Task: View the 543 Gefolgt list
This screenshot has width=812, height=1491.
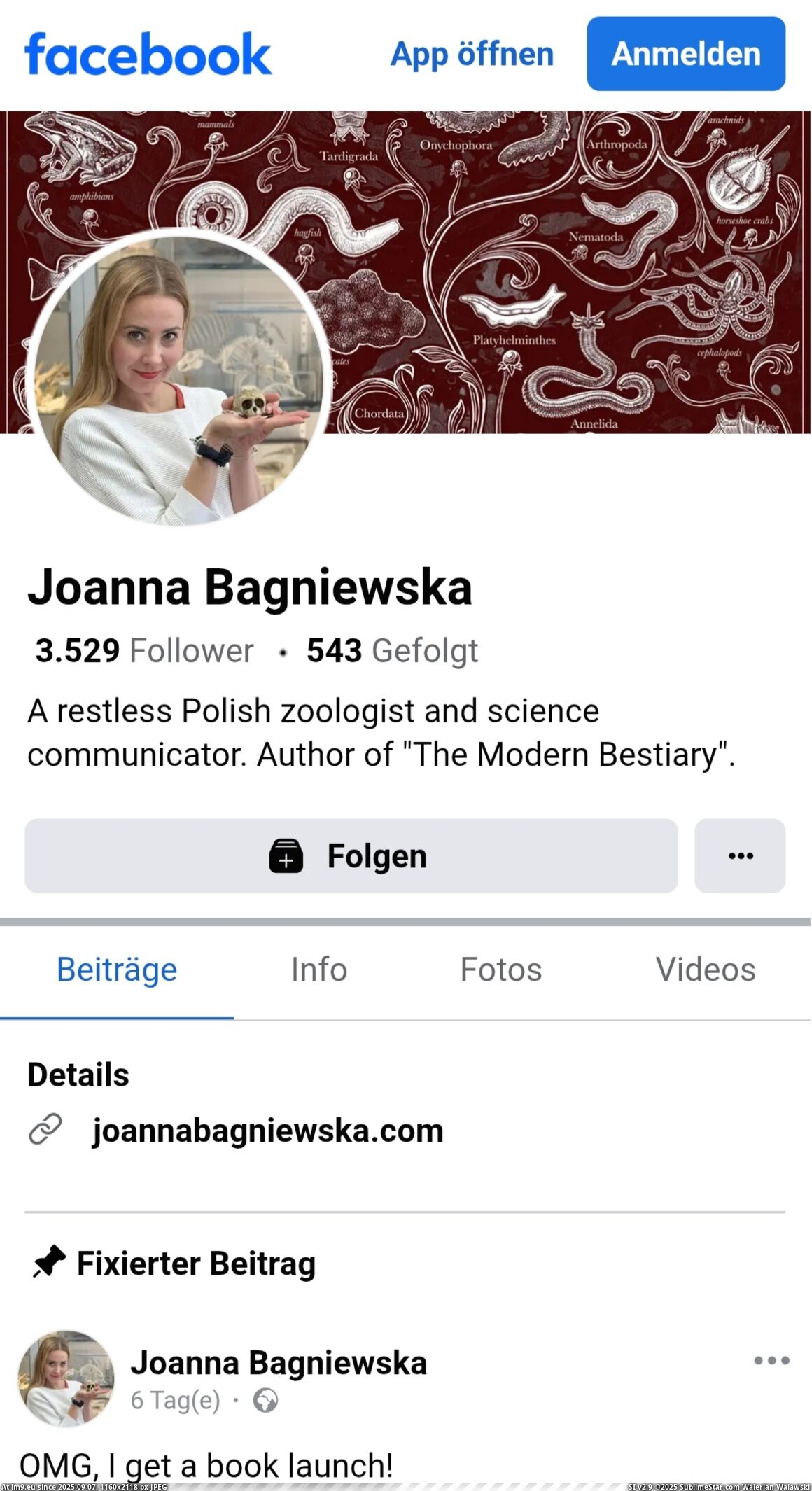Action: 392,650
